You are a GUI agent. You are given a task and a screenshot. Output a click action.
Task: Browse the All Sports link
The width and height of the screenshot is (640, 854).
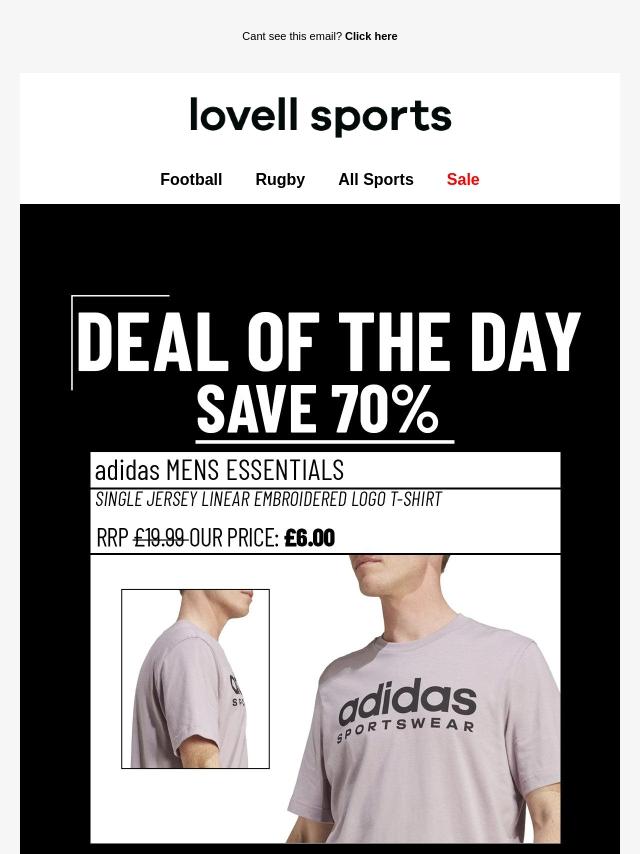pos(375,179)
